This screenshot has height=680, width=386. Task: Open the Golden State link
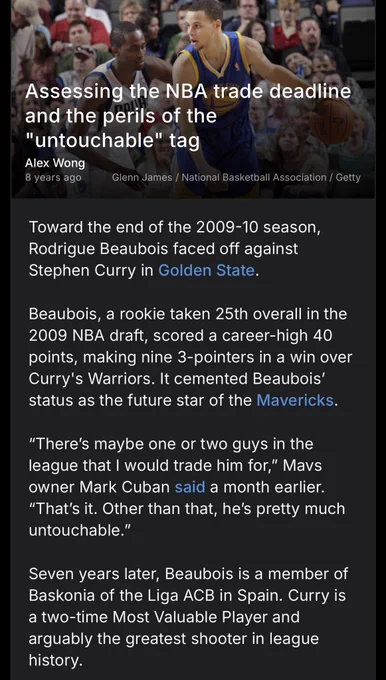point(206,271)
